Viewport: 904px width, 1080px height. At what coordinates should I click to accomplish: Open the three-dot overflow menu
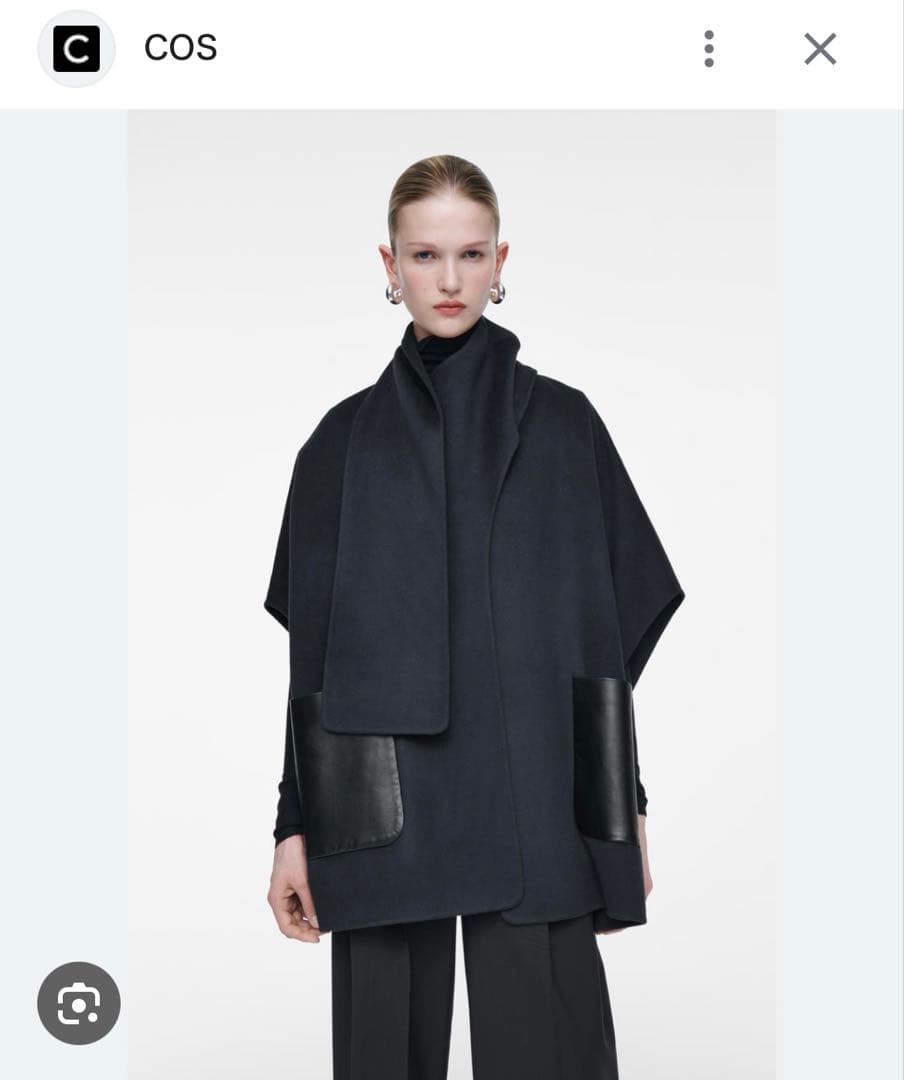(x=709, y=48)
